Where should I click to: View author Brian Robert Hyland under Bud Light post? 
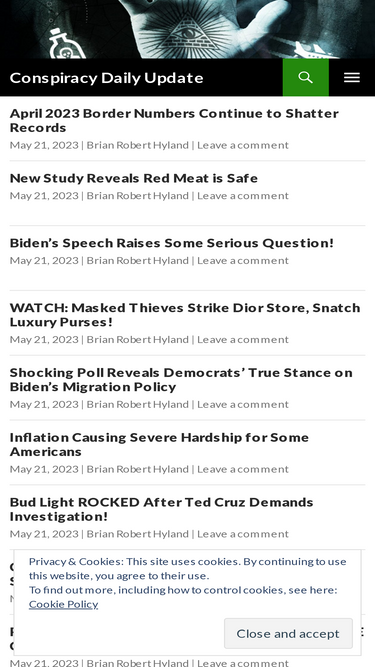(x=138, y=534)
